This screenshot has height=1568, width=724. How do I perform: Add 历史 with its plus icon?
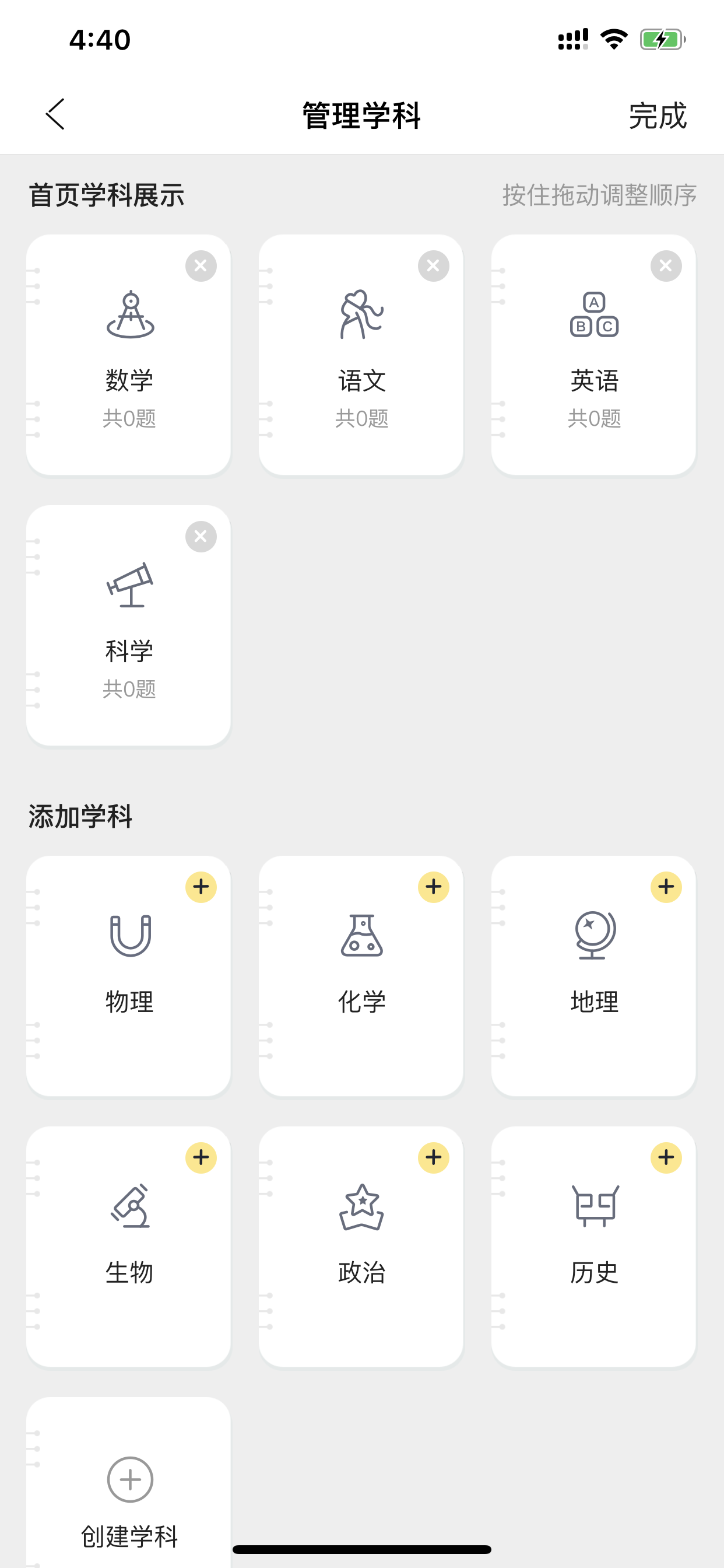[666, 1157]
